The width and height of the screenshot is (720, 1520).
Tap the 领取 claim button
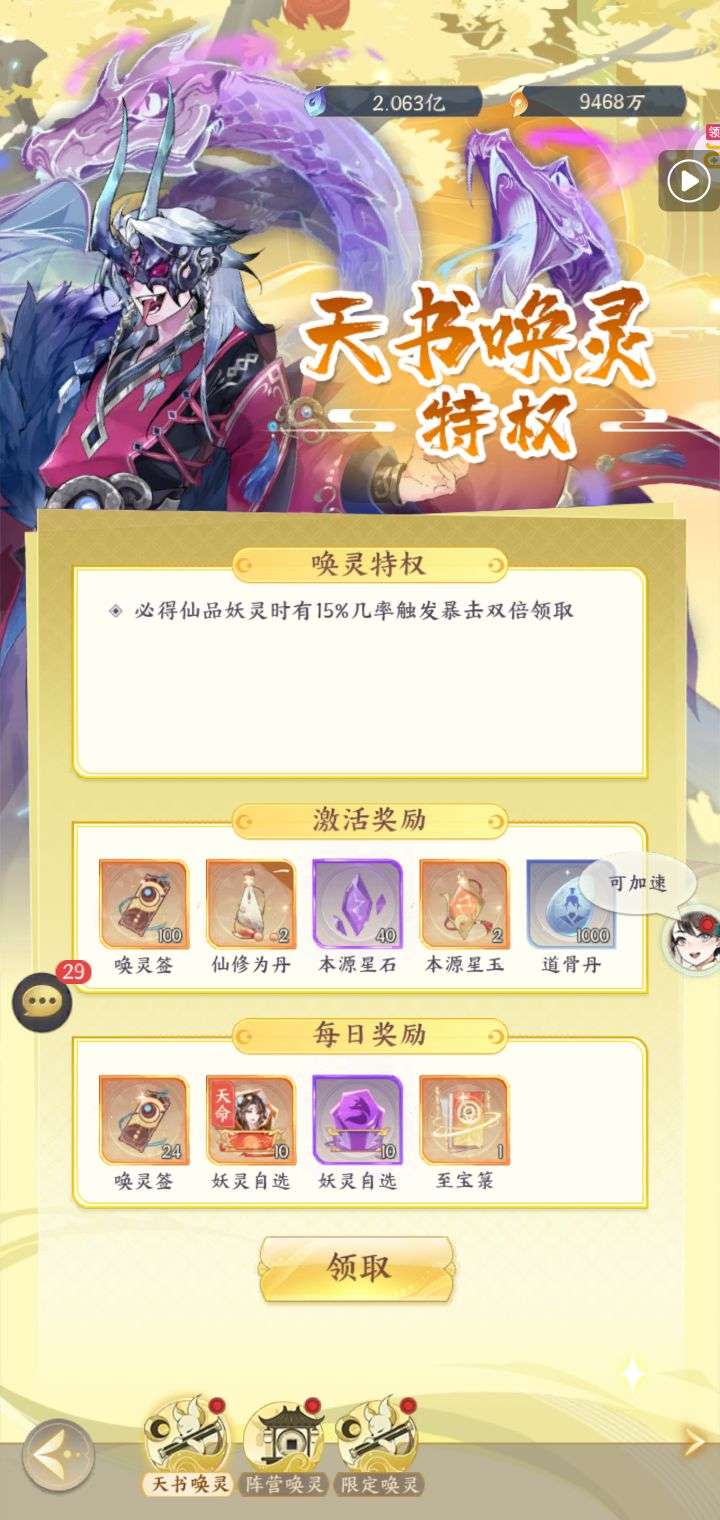(x=357, y=1269)
